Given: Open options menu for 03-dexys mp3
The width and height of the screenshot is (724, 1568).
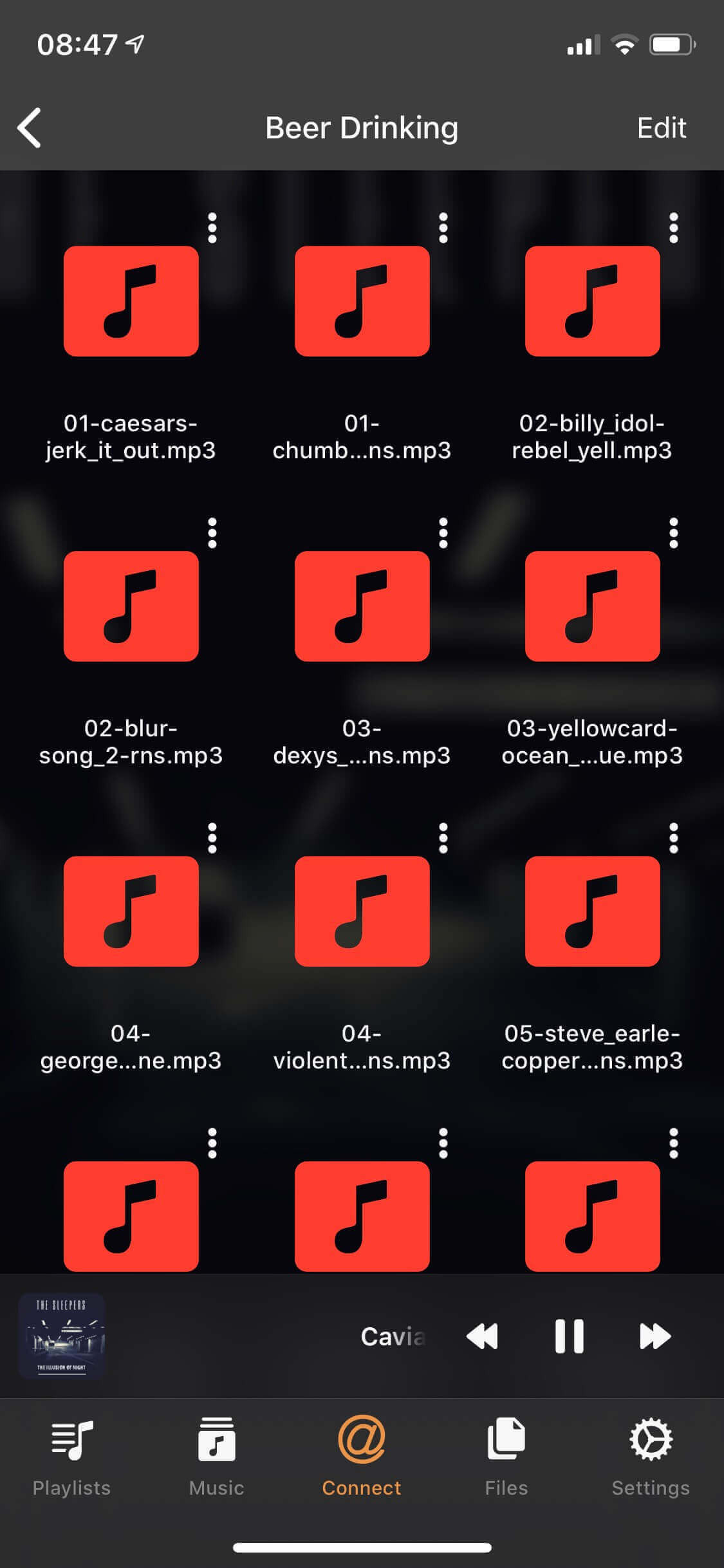Looking at the screenshot, I should click(x=443, y=531).
